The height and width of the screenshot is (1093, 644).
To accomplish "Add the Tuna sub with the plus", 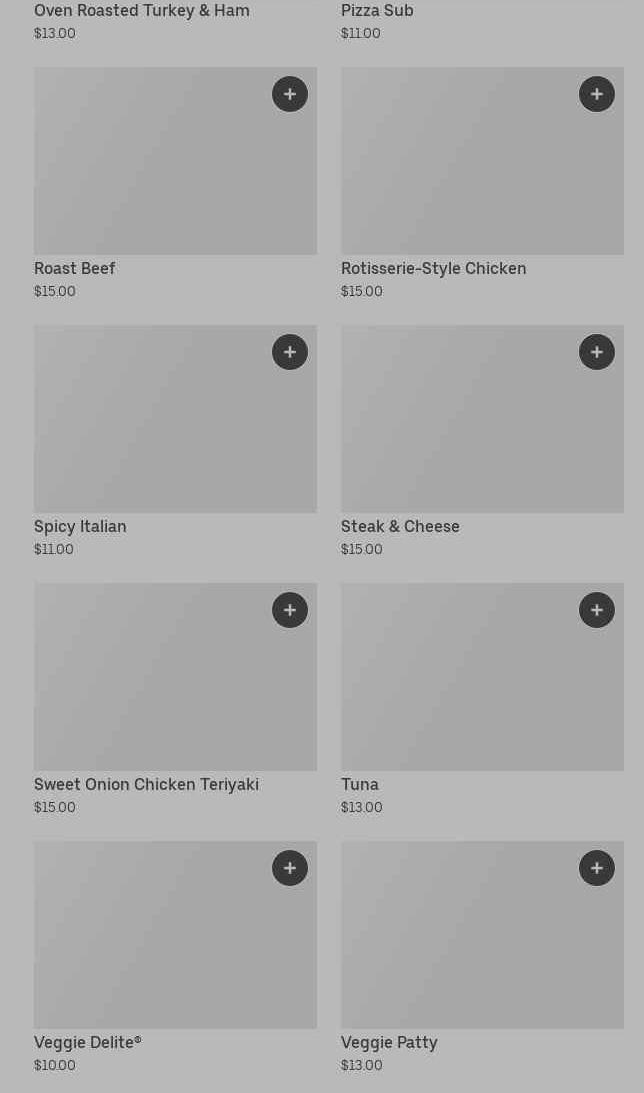I will coord(597,610).
